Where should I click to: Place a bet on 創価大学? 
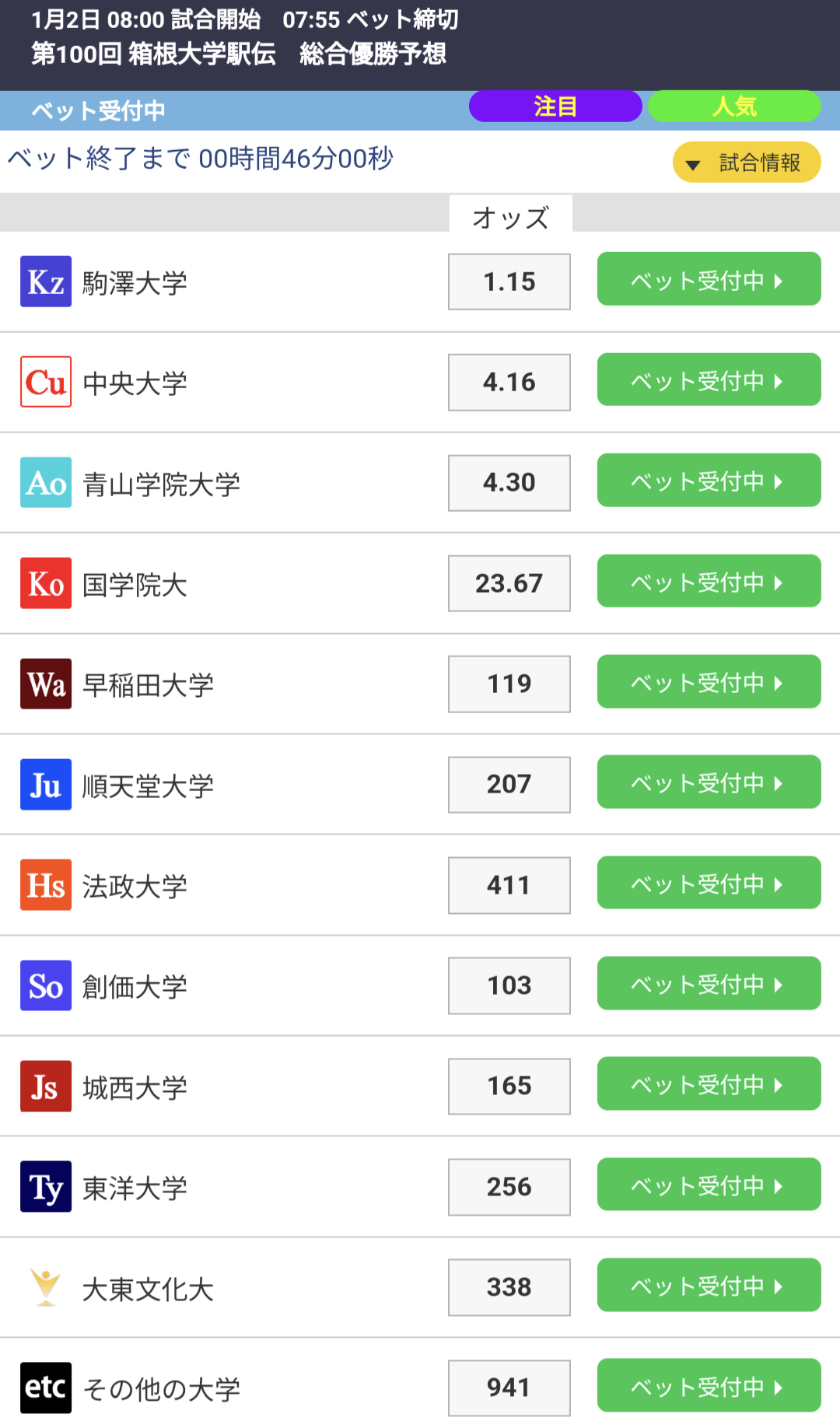(709, 983)
